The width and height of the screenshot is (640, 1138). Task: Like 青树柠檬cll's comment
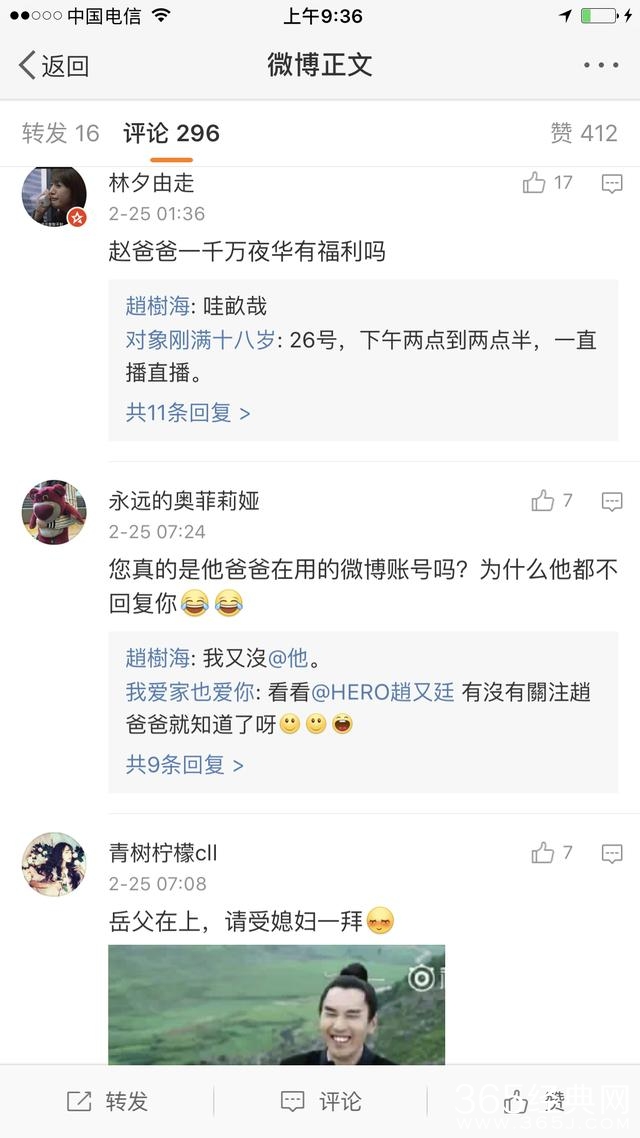tap(544, 853)
